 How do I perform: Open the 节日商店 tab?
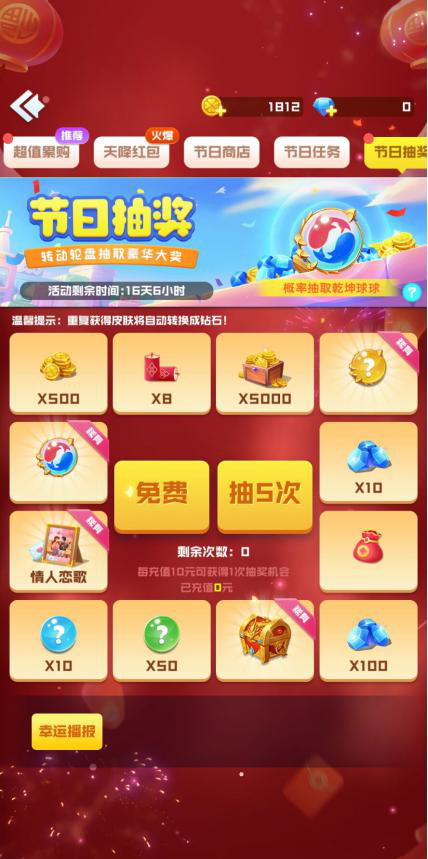pyautogui.click(x=221, y=152)
